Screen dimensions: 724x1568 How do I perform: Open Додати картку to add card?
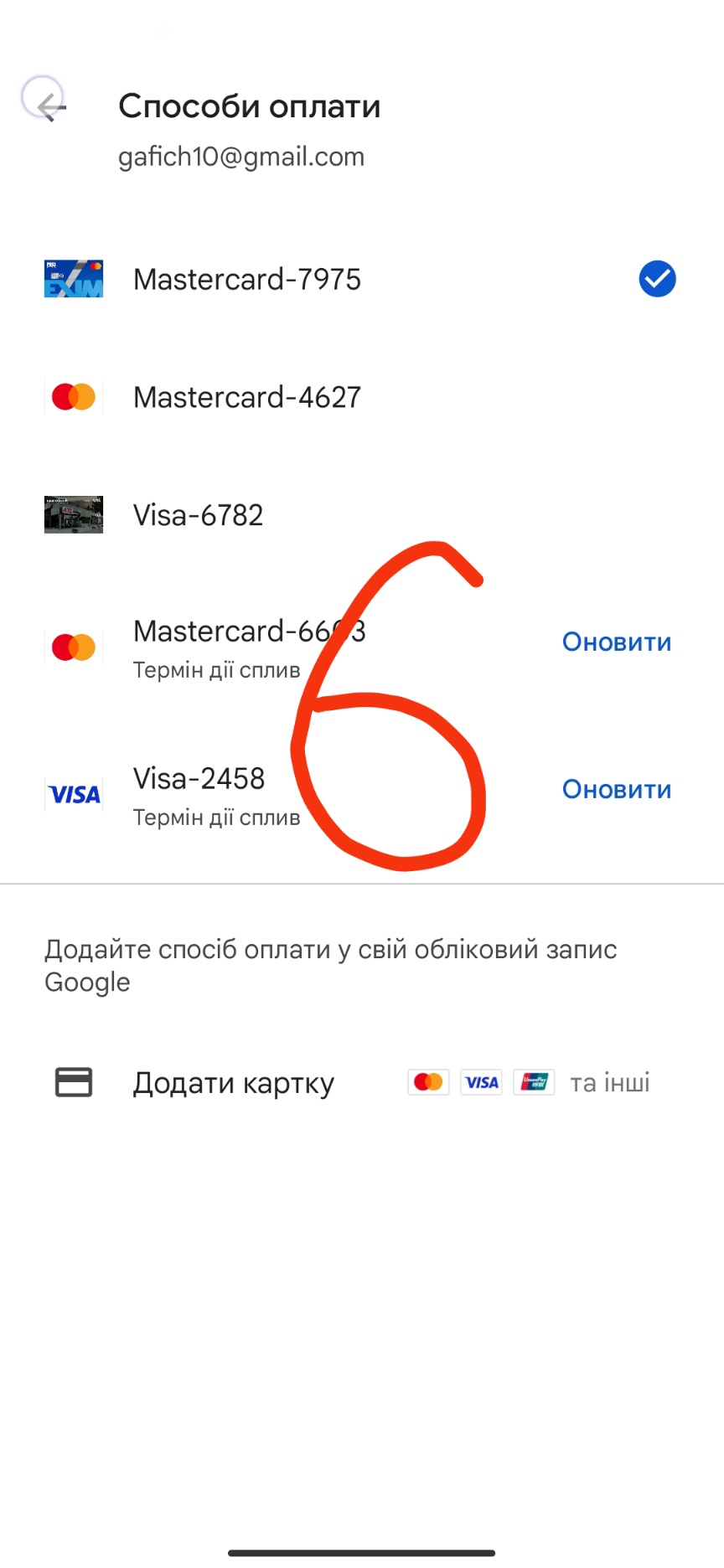pos(233,1083)
